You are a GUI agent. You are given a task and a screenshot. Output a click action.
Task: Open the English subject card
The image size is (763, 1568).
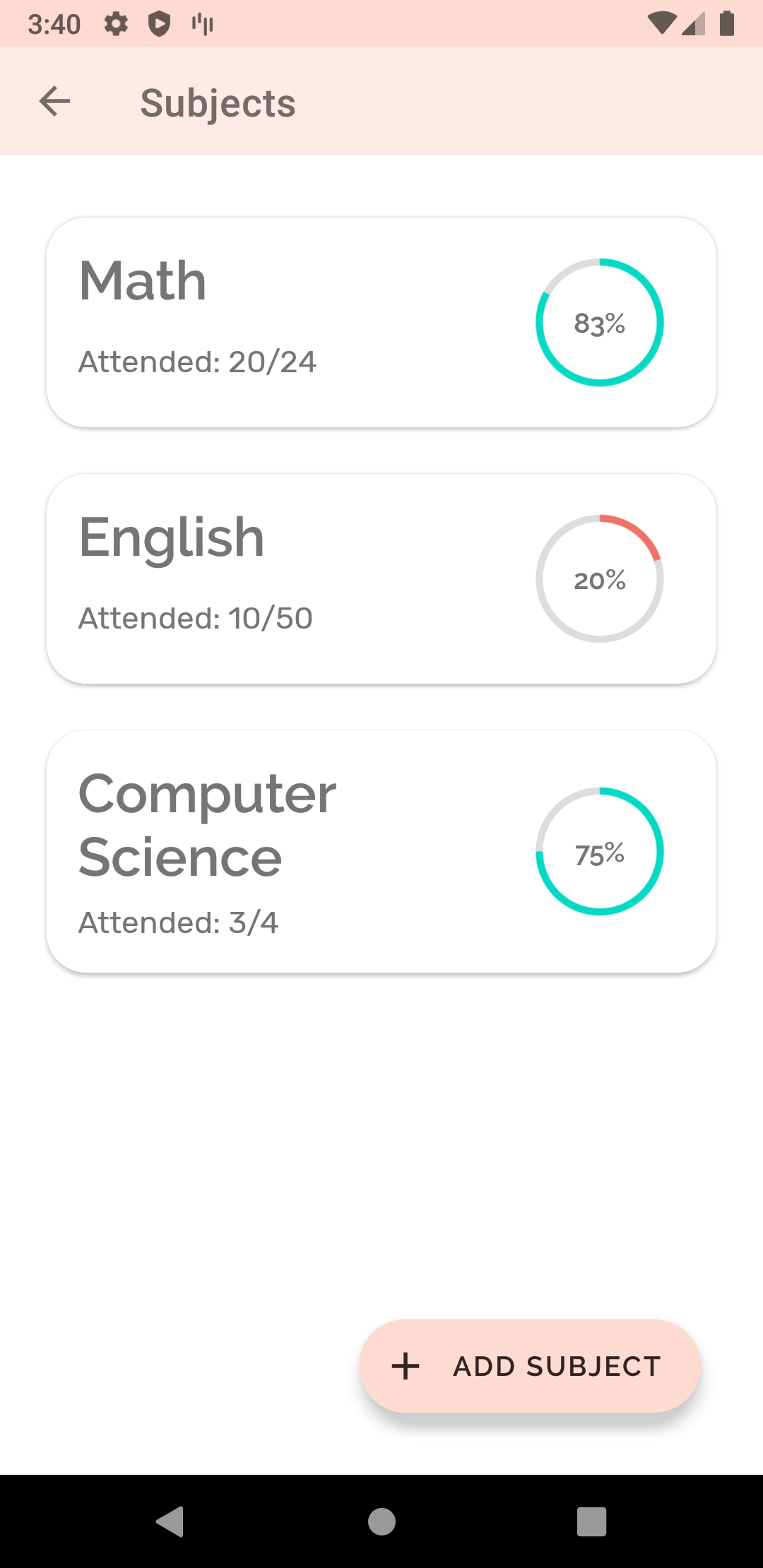point(381,578)
